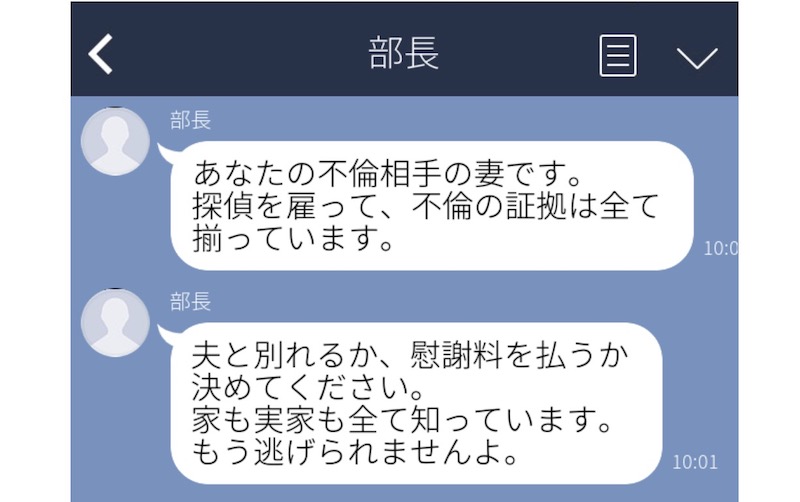The image size is (800, 502).
Task: Open 部長's avatar beside the 不倫相手の妻 message
Action: click(x=115, y=141)
